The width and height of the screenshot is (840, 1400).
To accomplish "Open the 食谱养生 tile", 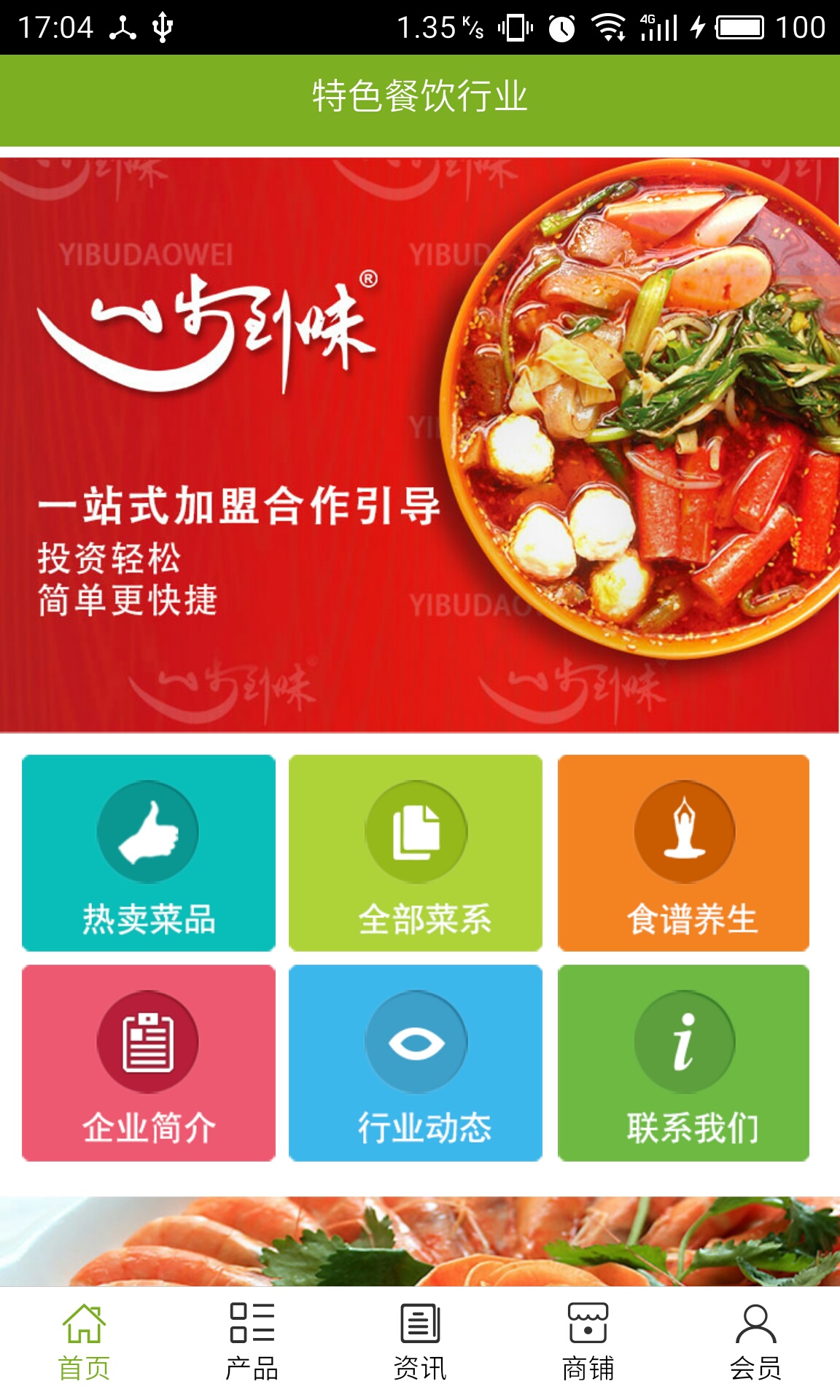I will pos(683,852).
